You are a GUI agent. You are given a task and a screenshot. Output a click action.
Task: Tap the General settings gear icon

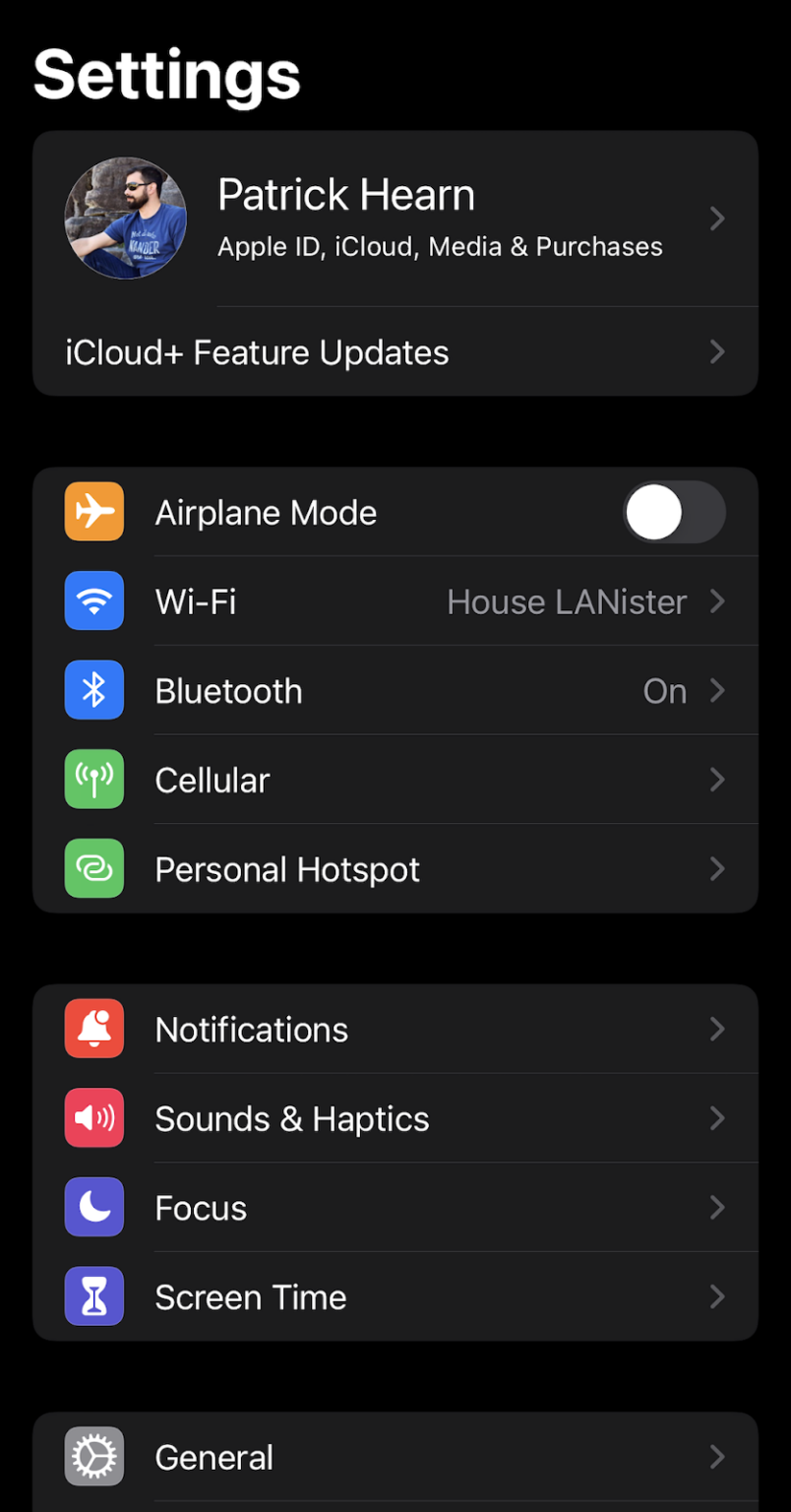(93, 1456)
